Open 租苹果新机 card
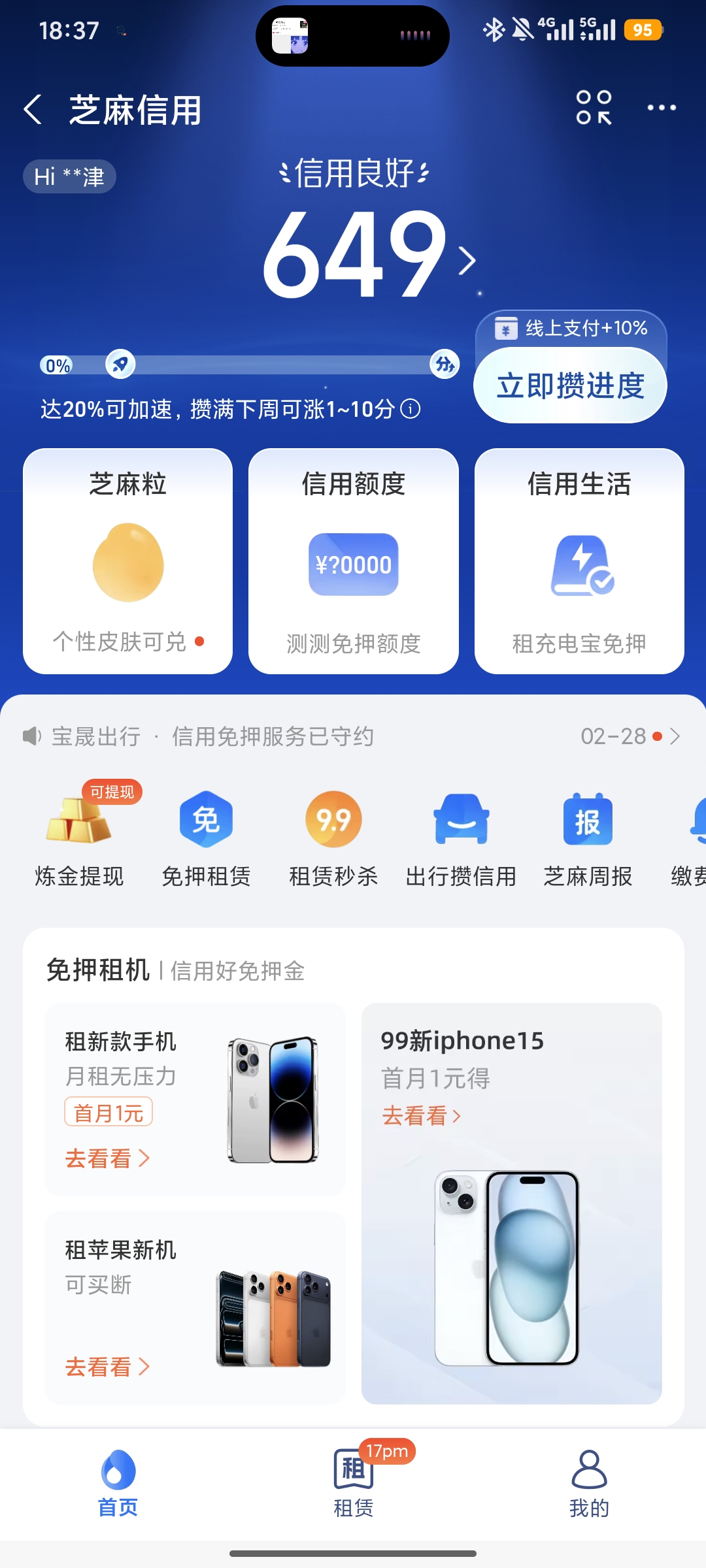 click(x=195, y=1307)
